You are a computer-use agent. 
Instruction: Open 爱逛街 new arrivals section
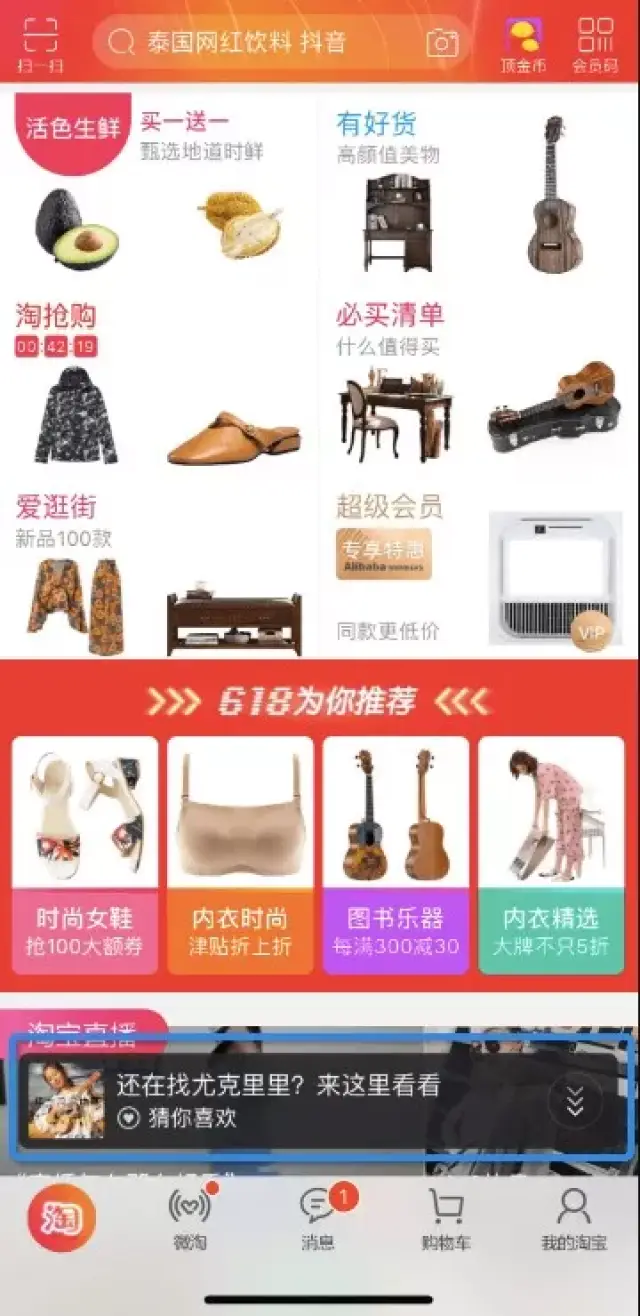[56, 507]
